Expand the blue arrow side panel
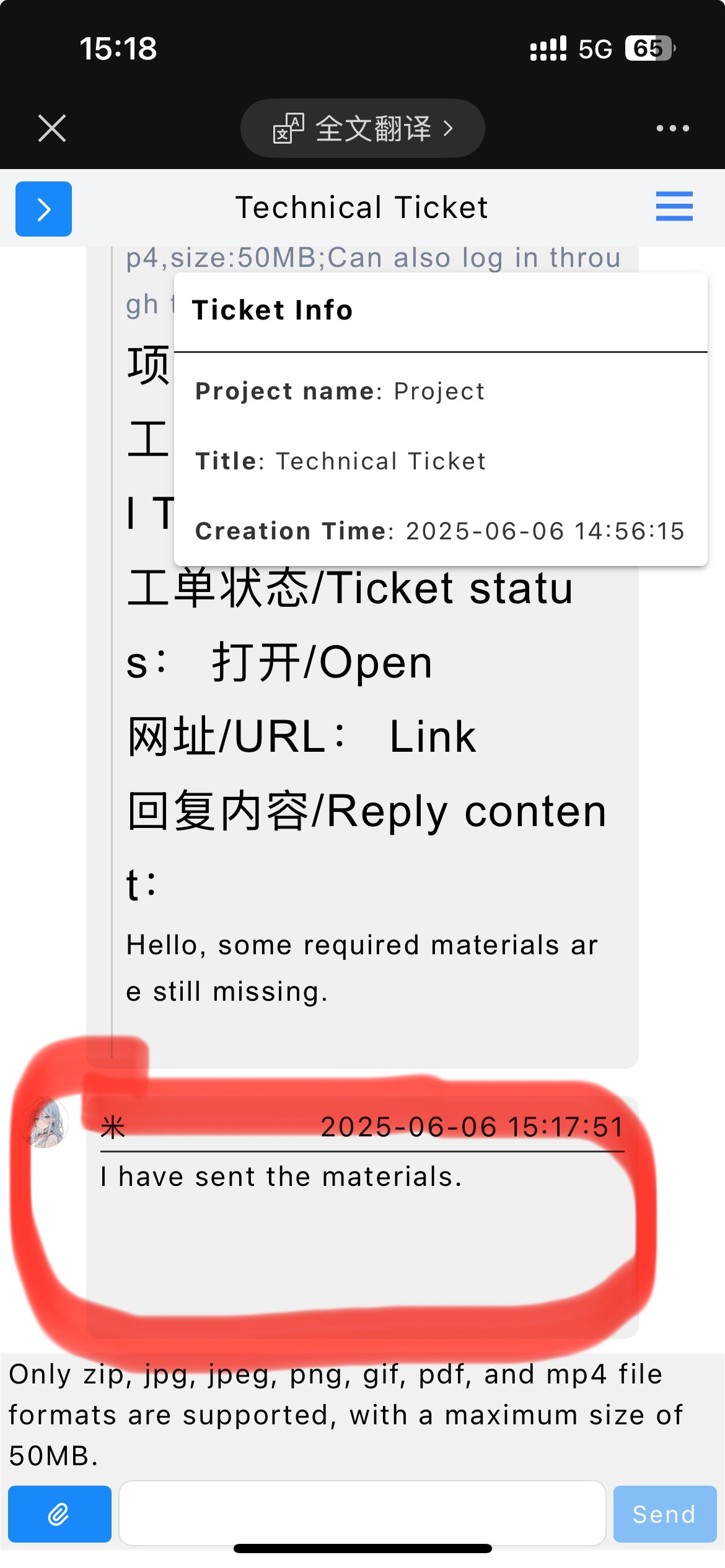This screenshot has width=725, height=1568. [x=43, y=209]
